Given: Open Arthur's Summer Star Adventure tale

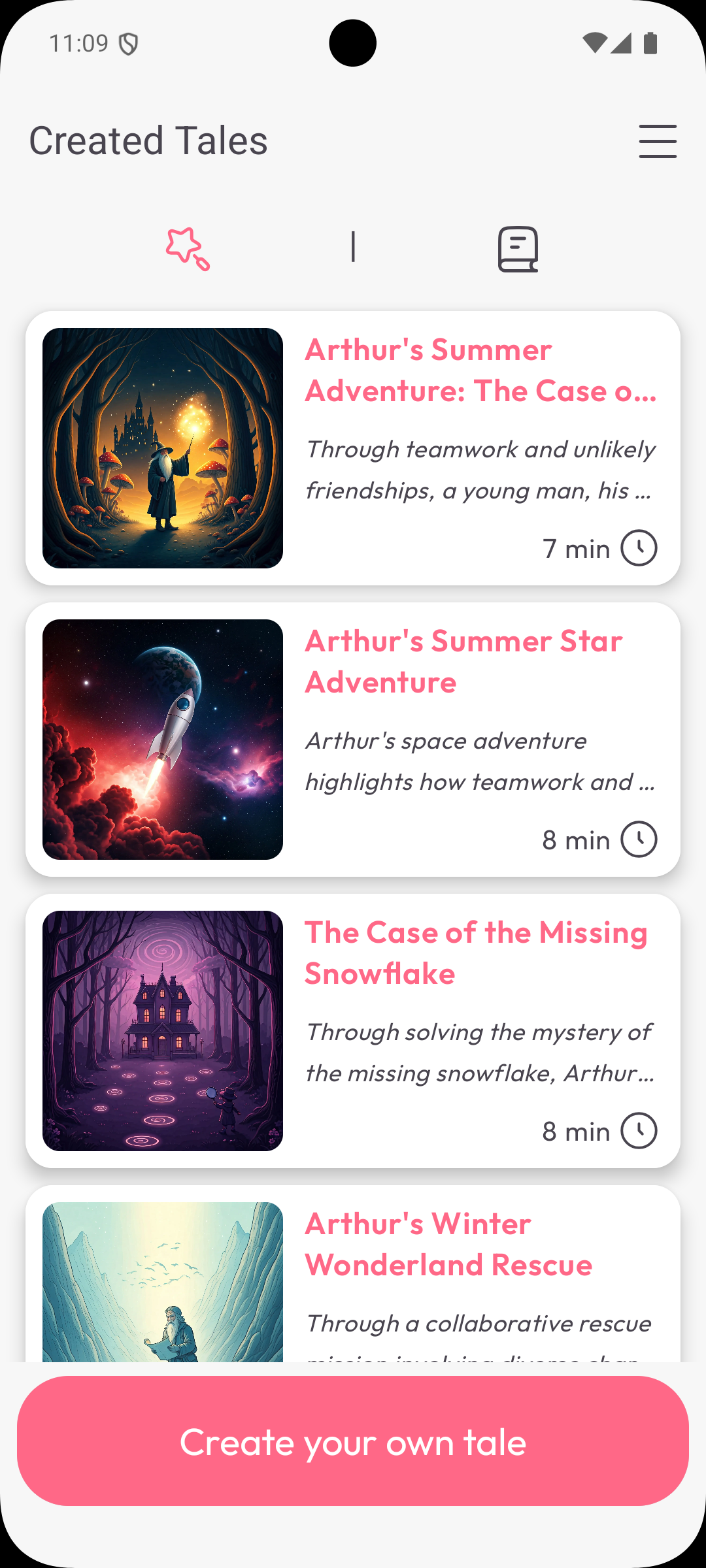Looking at the screenshot, I should pyautogui.click(x=353, y=740).
